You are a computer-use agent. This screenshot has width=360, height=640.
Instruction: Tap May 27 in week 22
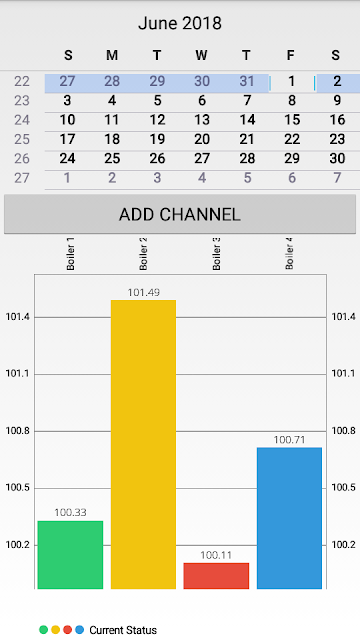(x=67, y=82)
